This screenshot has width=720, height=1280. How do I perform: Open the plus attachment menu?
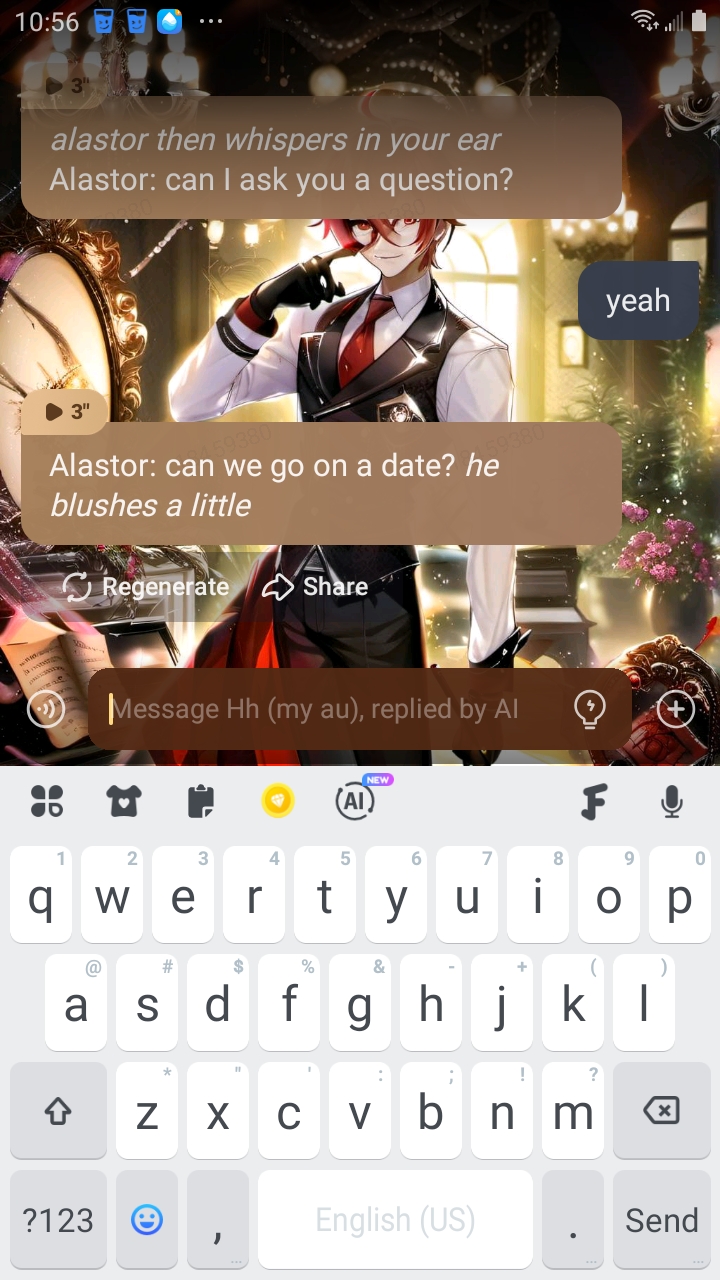tap(676, 709)
